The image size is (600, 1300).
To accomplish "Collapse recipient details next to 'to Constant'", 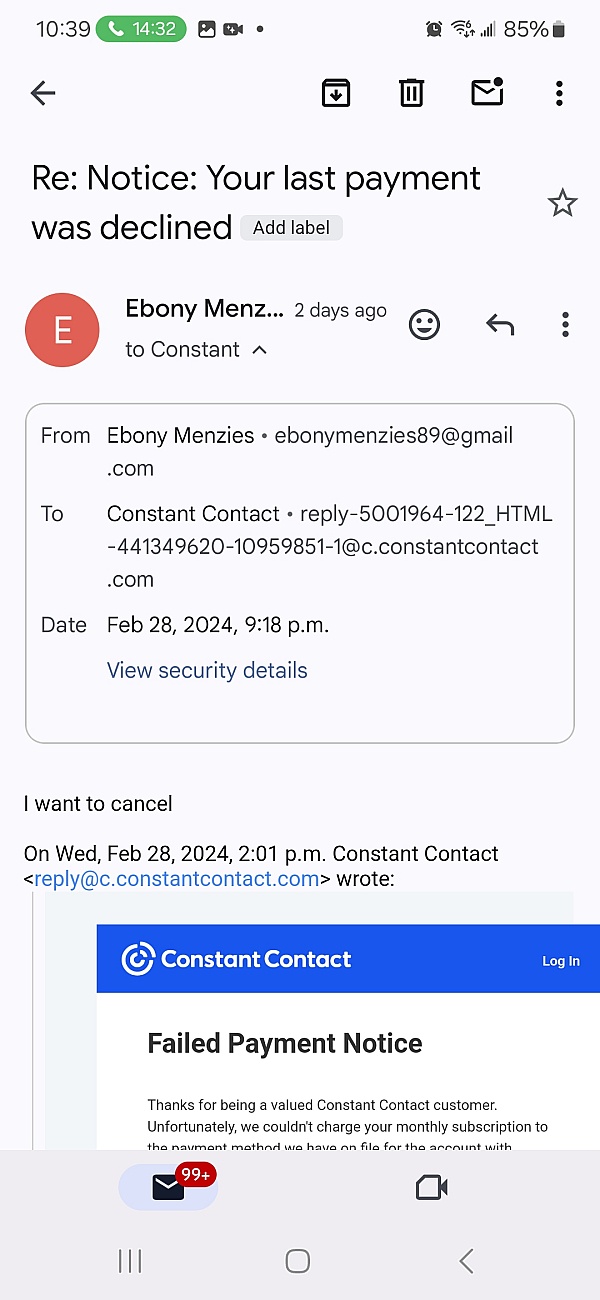I will 260,350.
